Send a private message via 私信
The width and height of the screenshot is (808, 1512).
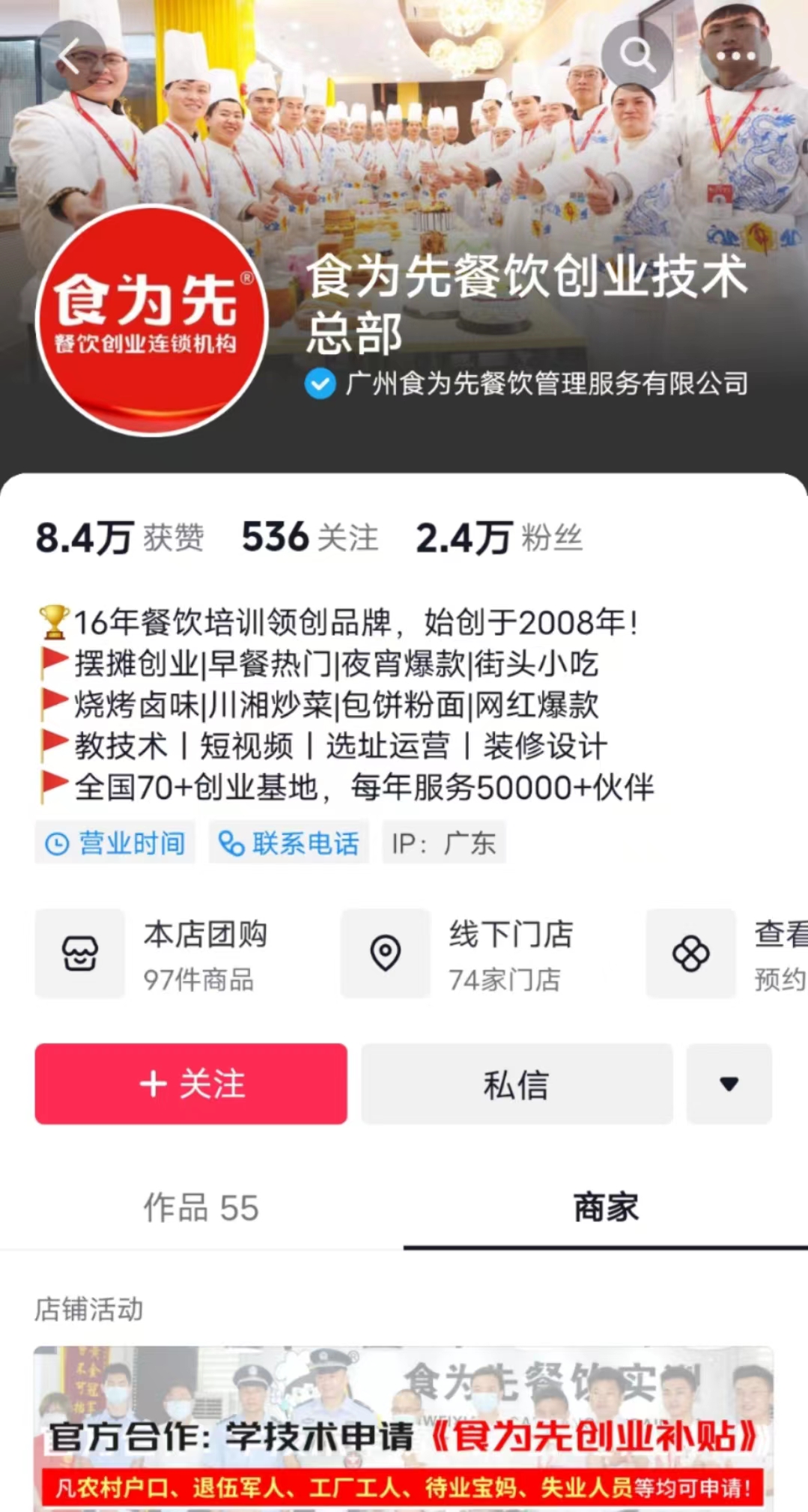point(517,1084)
